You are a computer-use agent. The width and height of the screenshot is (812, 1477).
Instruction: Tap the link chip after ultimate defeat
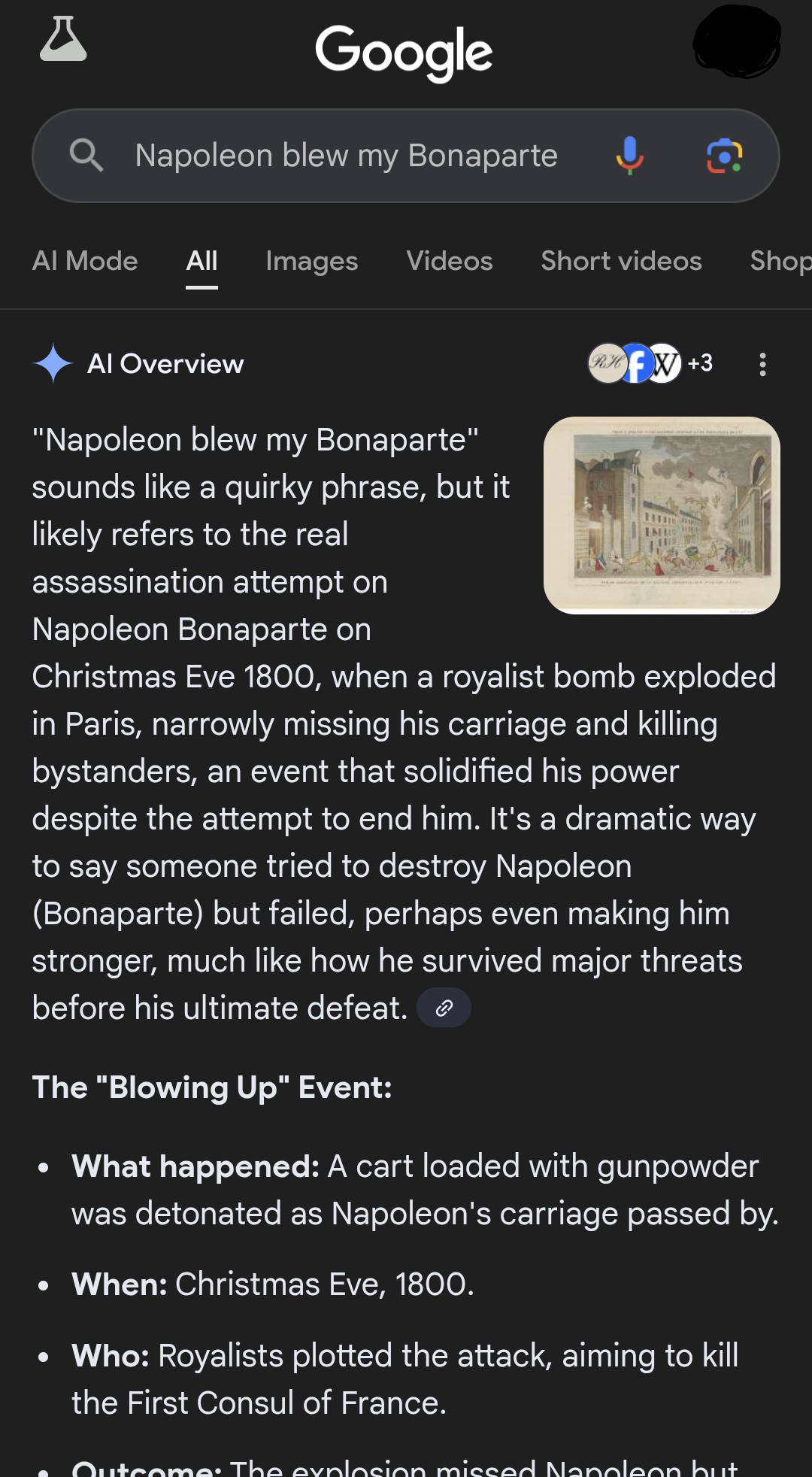click(x=444, y=1008)
